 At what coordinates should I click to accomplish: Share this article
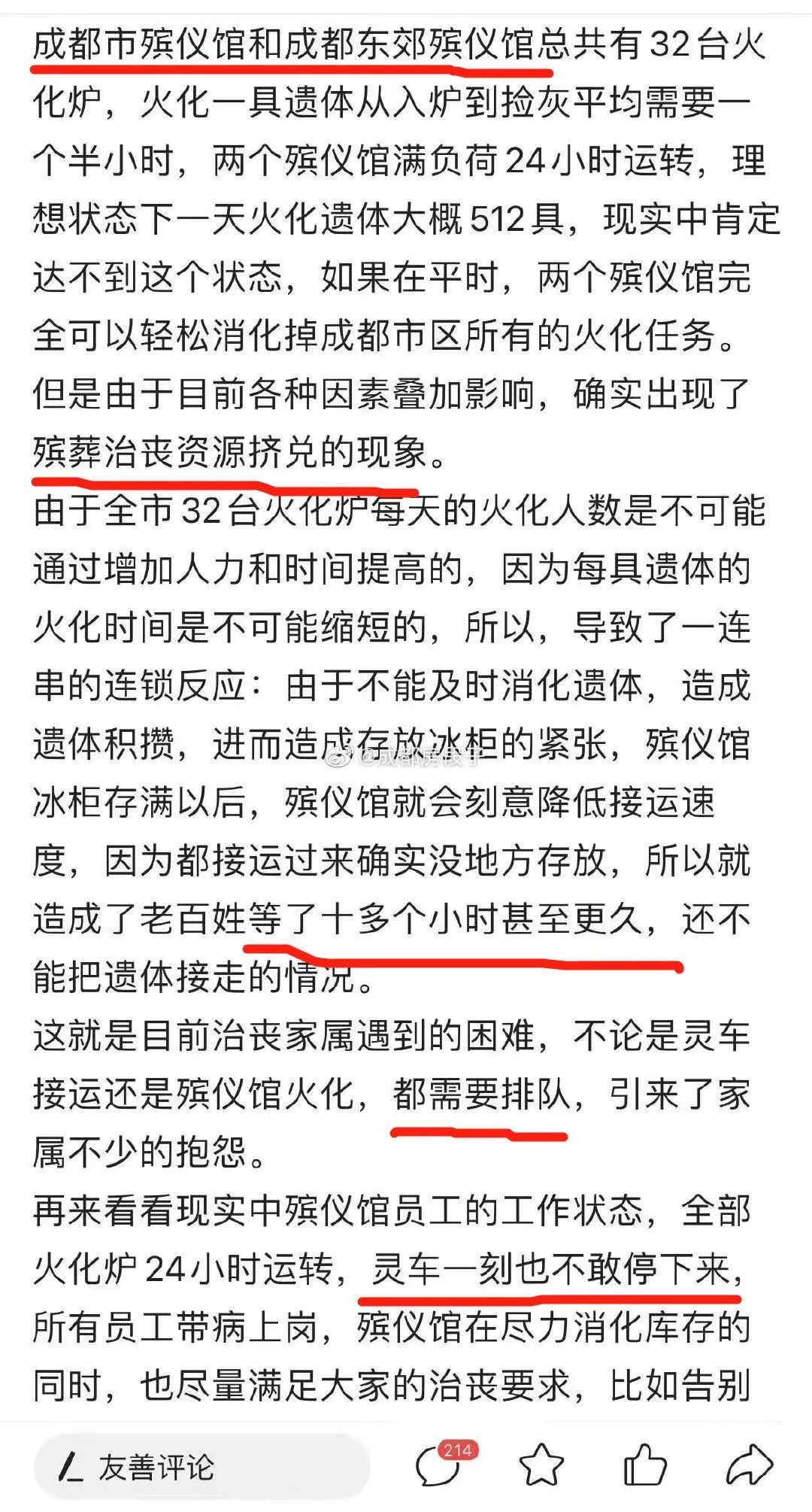(749, 1467)
